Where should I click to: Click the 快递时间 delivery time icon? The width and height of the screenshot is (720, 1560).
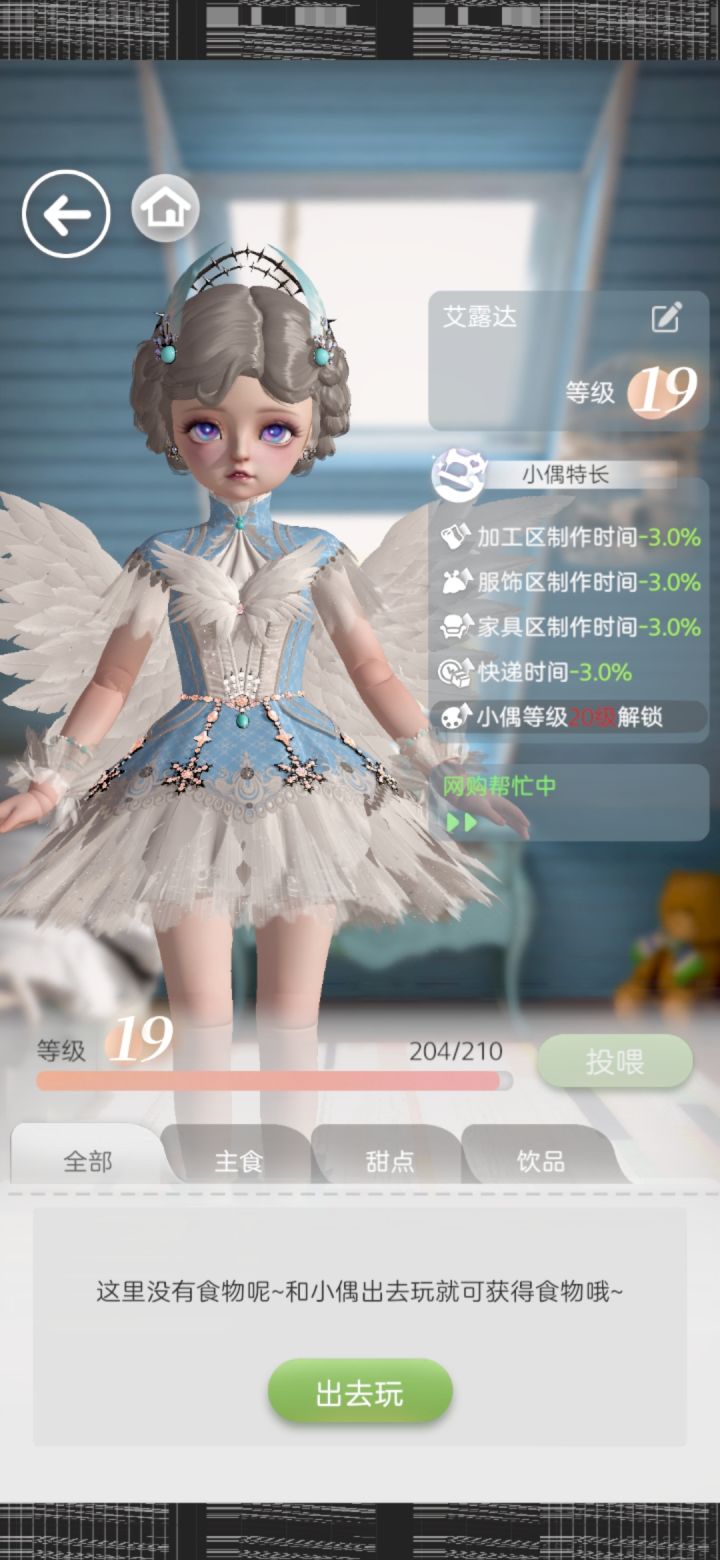pos(456,670)
